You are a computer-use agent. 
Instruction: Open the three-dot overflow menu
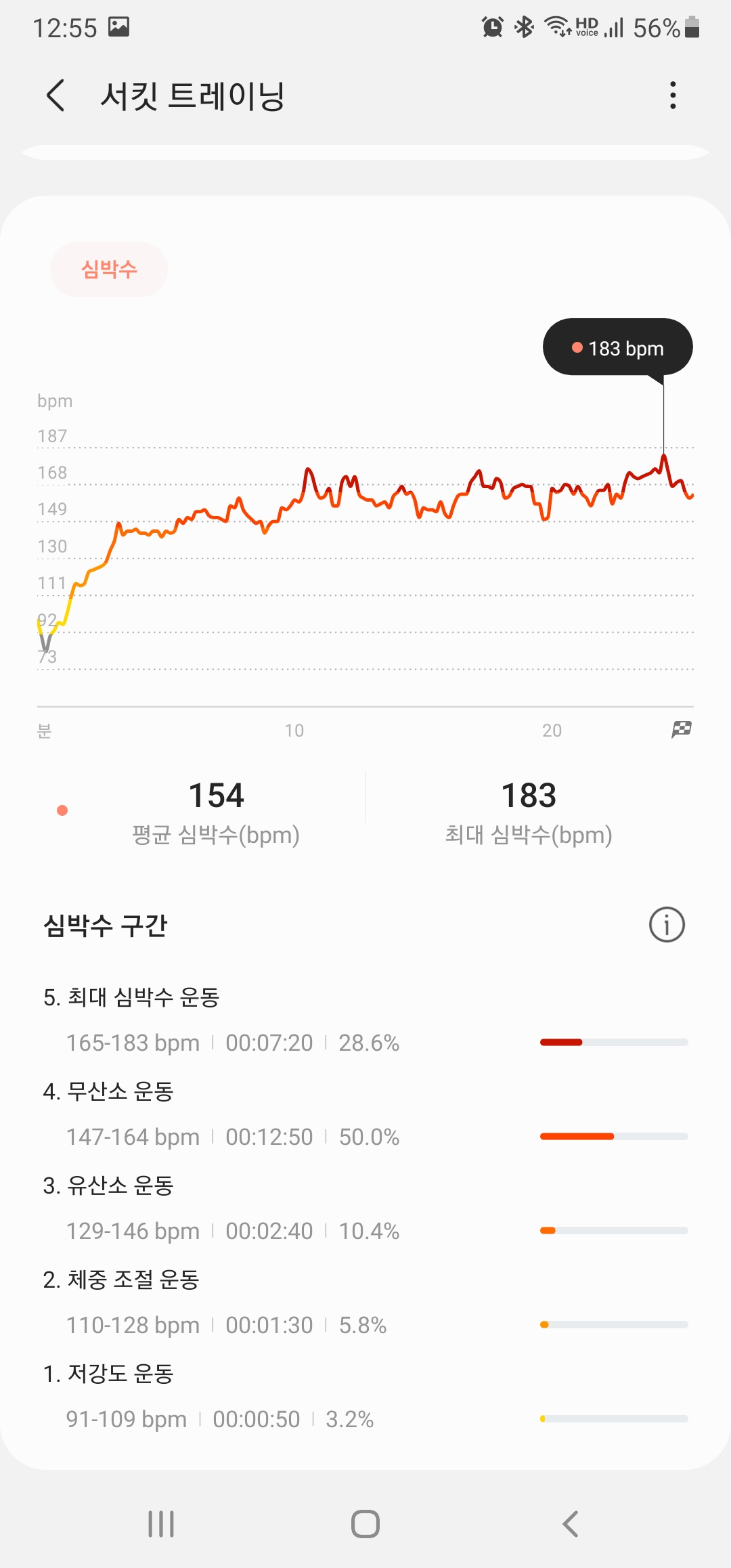(673, 96)
